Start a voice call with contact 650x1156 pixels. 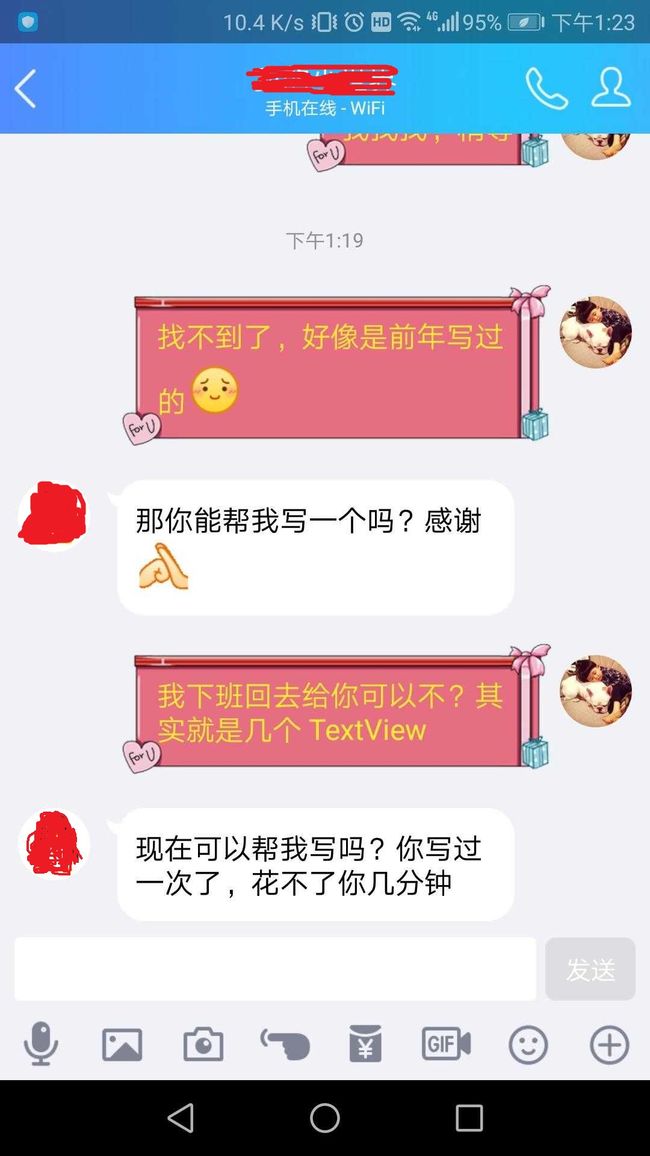(x=546, y=89)
